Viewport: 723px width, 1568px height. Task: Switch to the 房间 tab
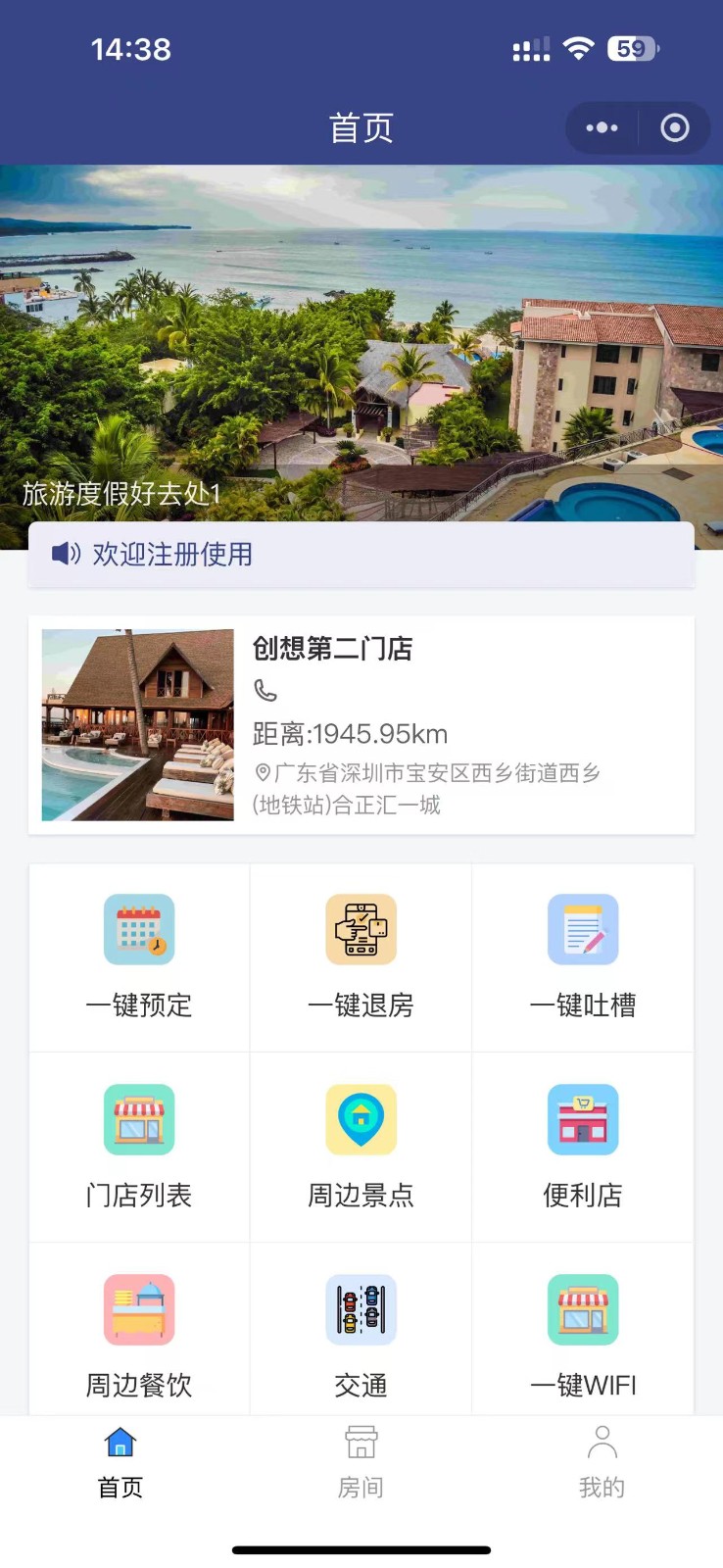point(361,1462)
